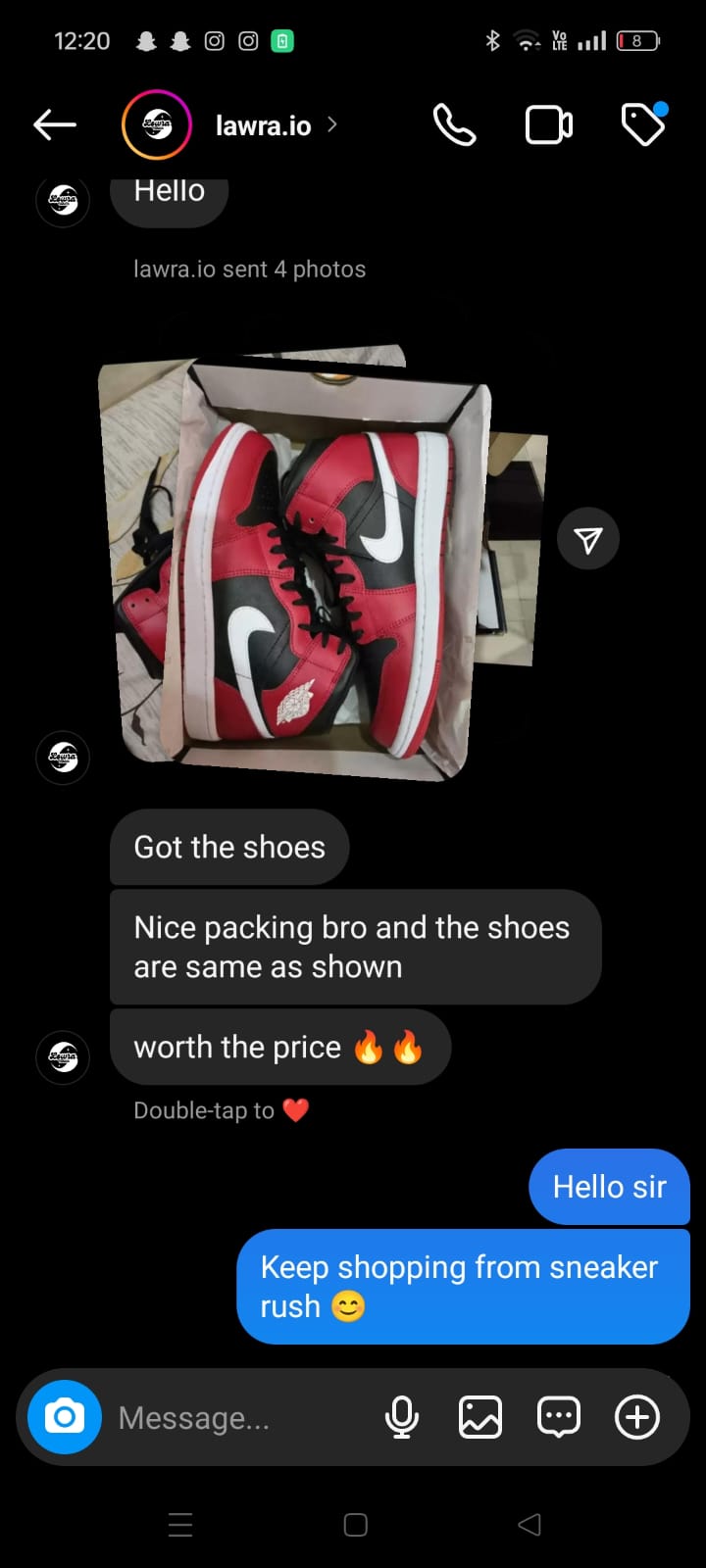Screen dimensions: 706x1568
Task: Forward the photos using the share arrow
Action: coord(587,539)
